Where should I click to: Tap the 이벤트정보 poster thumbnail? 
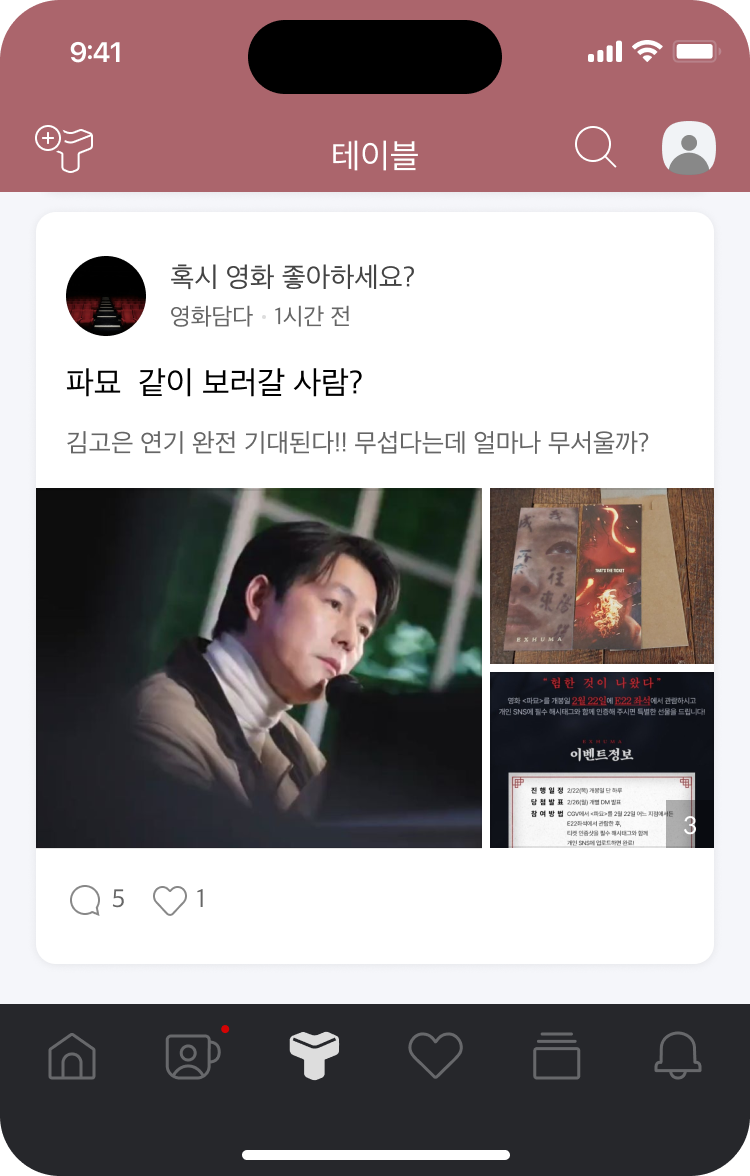click(601, 758)
